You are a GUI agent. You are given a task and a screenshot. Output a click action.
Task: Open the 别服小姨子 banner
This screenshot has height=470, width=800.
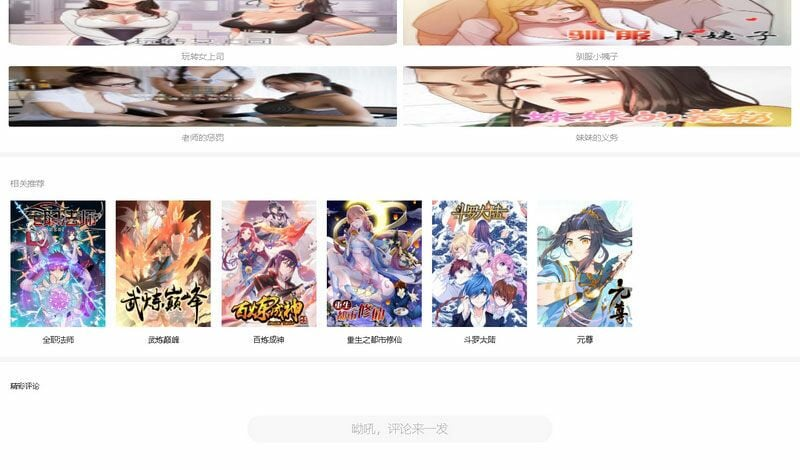[x=597, y=22]
